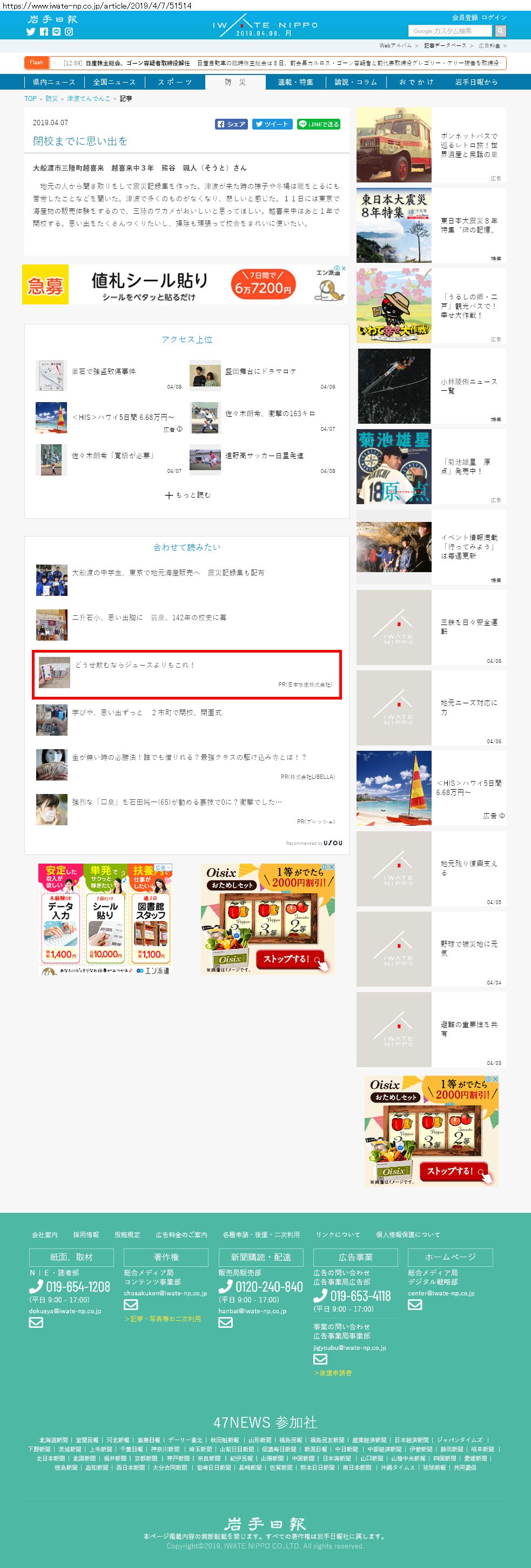Open the 釜石で強盗致傷事件 article
531x1568 pixels.
click(x=104, y=371)
